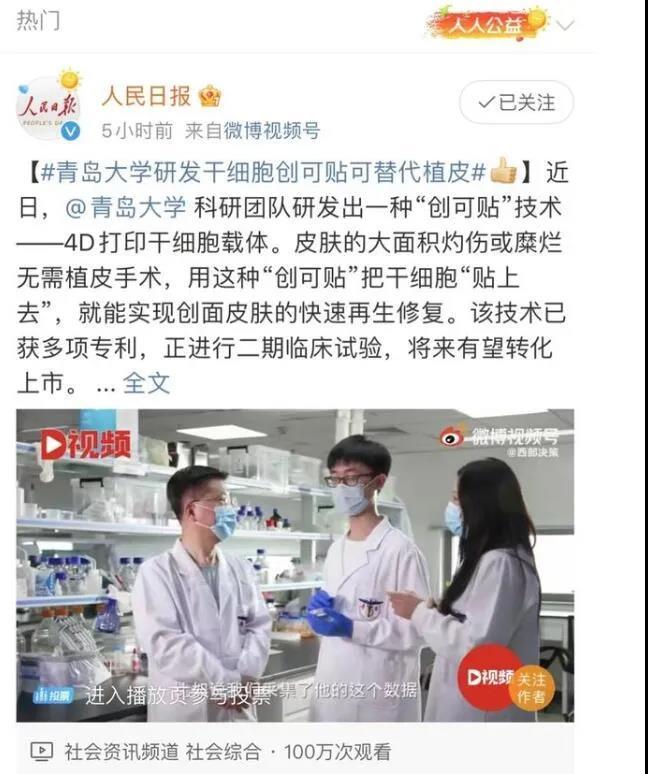Open the post options chevron
Viewport: 648px width, 774px height.
tap(565, 22)
